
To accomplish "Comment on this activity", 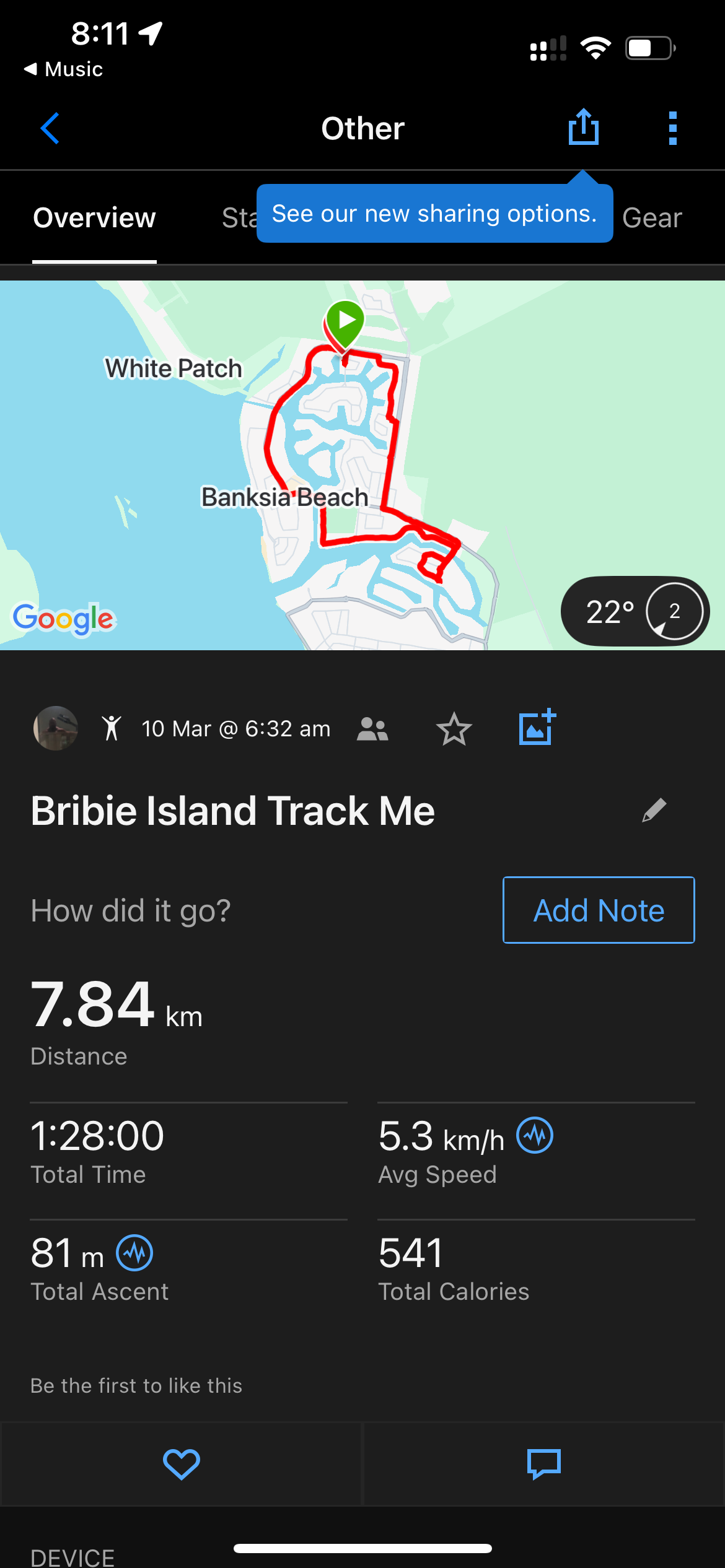I will [543, 1464].
